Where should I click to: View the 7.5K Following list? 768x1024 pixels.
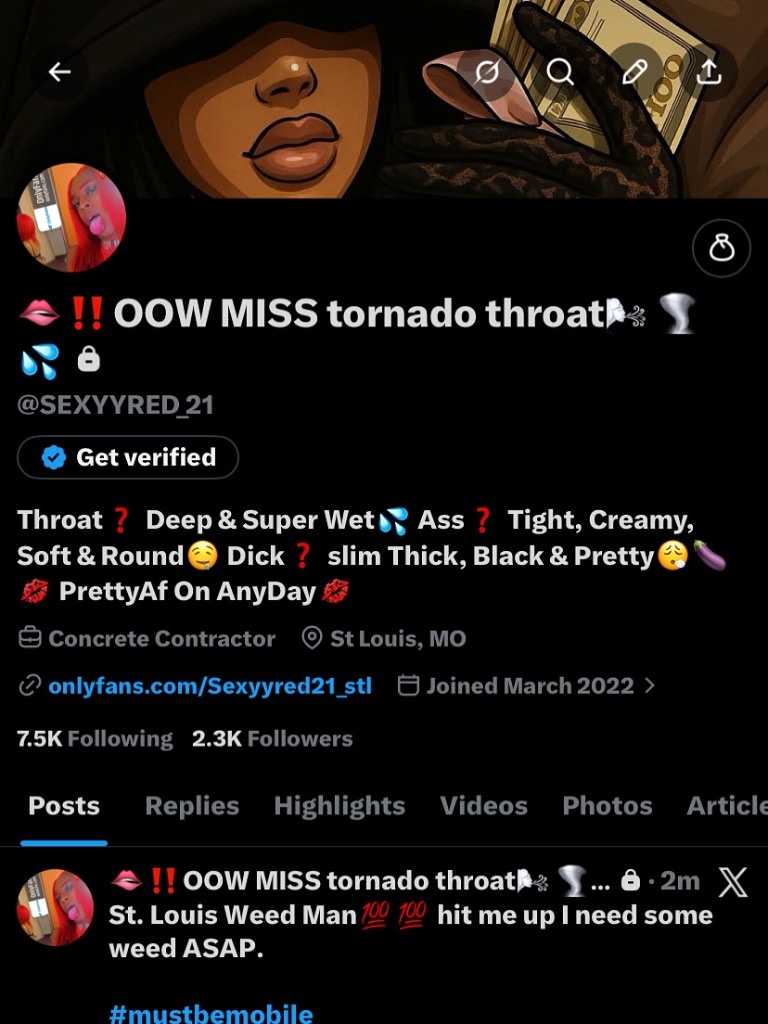click(x=95, y=739)
